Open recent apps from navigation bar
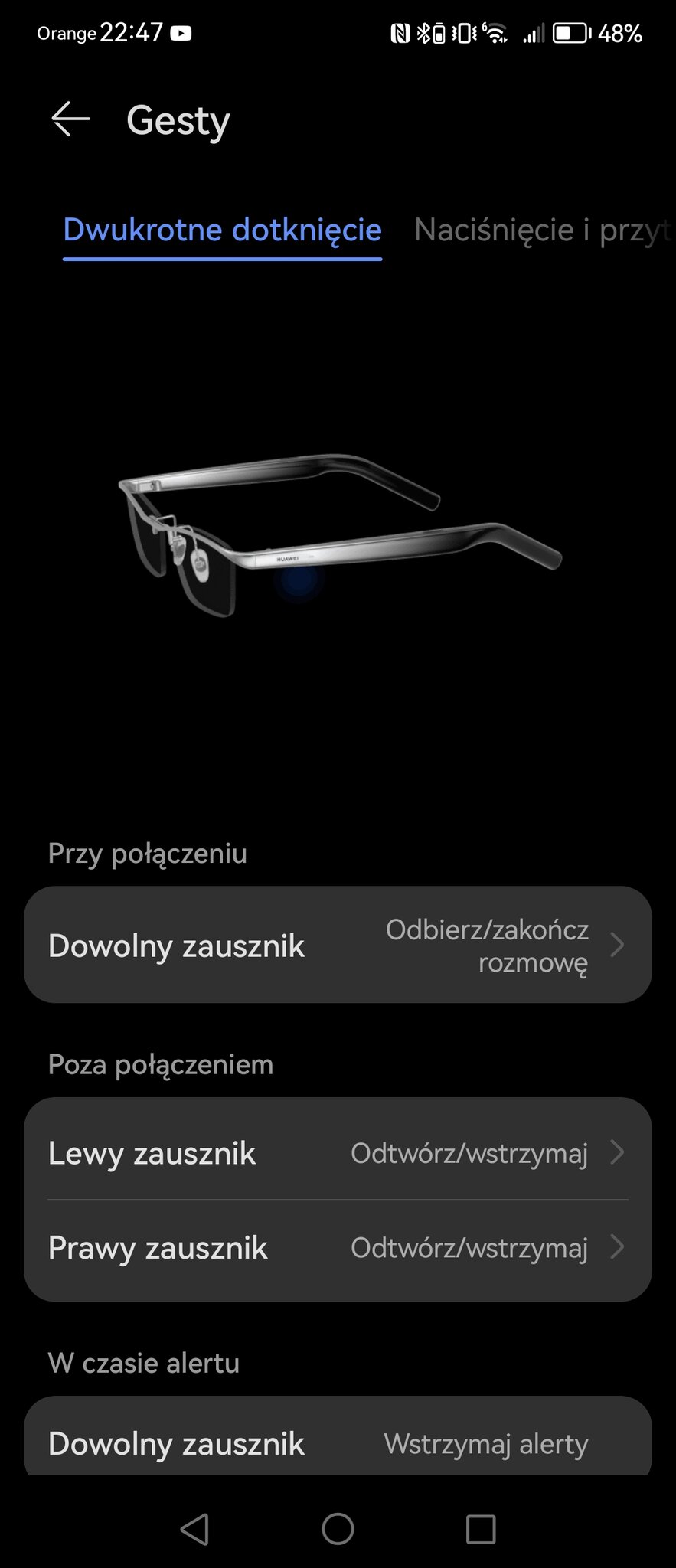 [x=481, y=1529]
